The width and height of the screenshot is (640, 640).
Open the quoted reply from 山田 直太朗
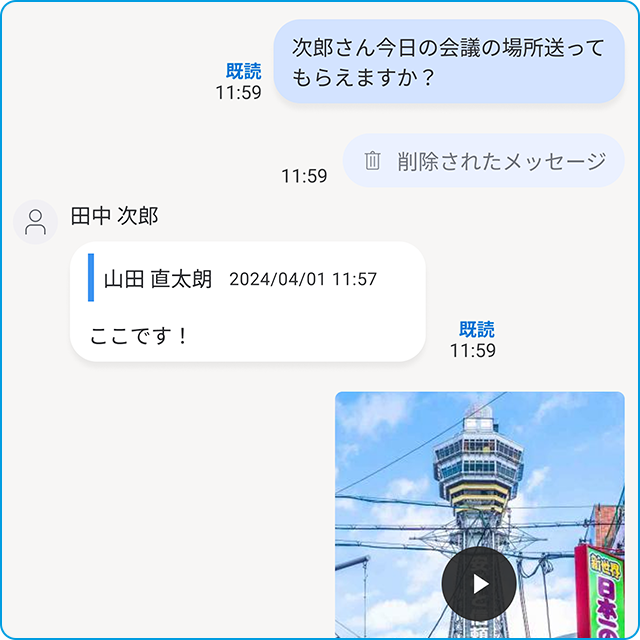pyautogui.click(x=240, y=279)
